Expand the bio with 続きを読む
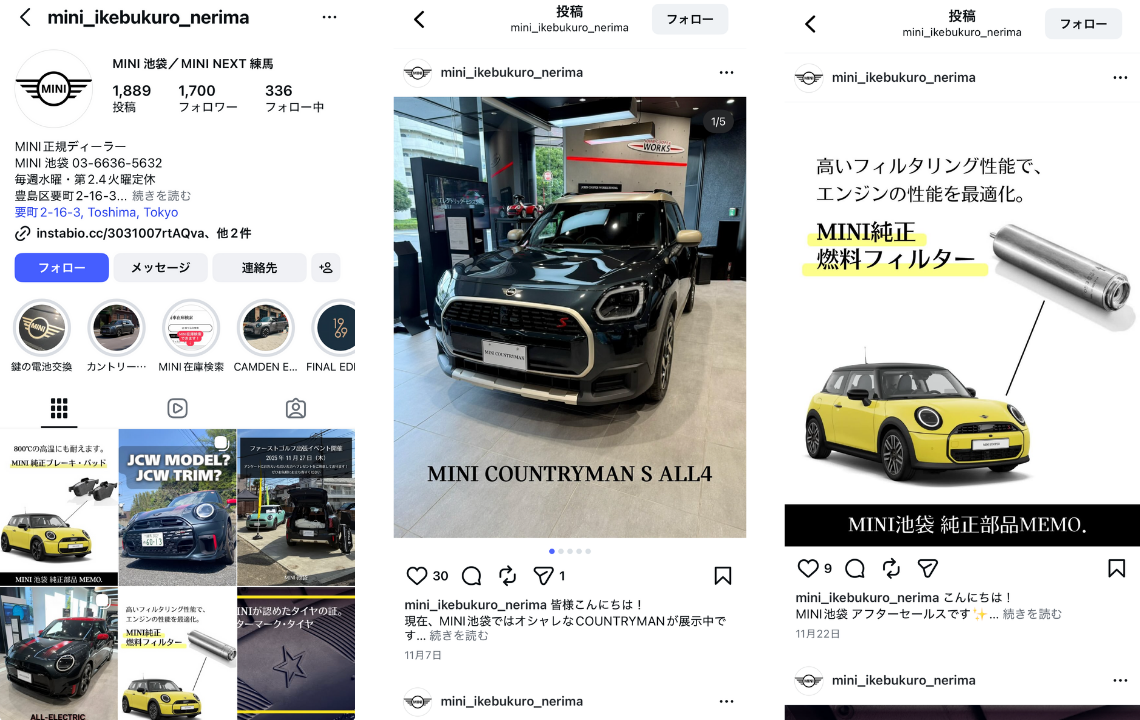The image size is (1140, 720). point(161,195)
